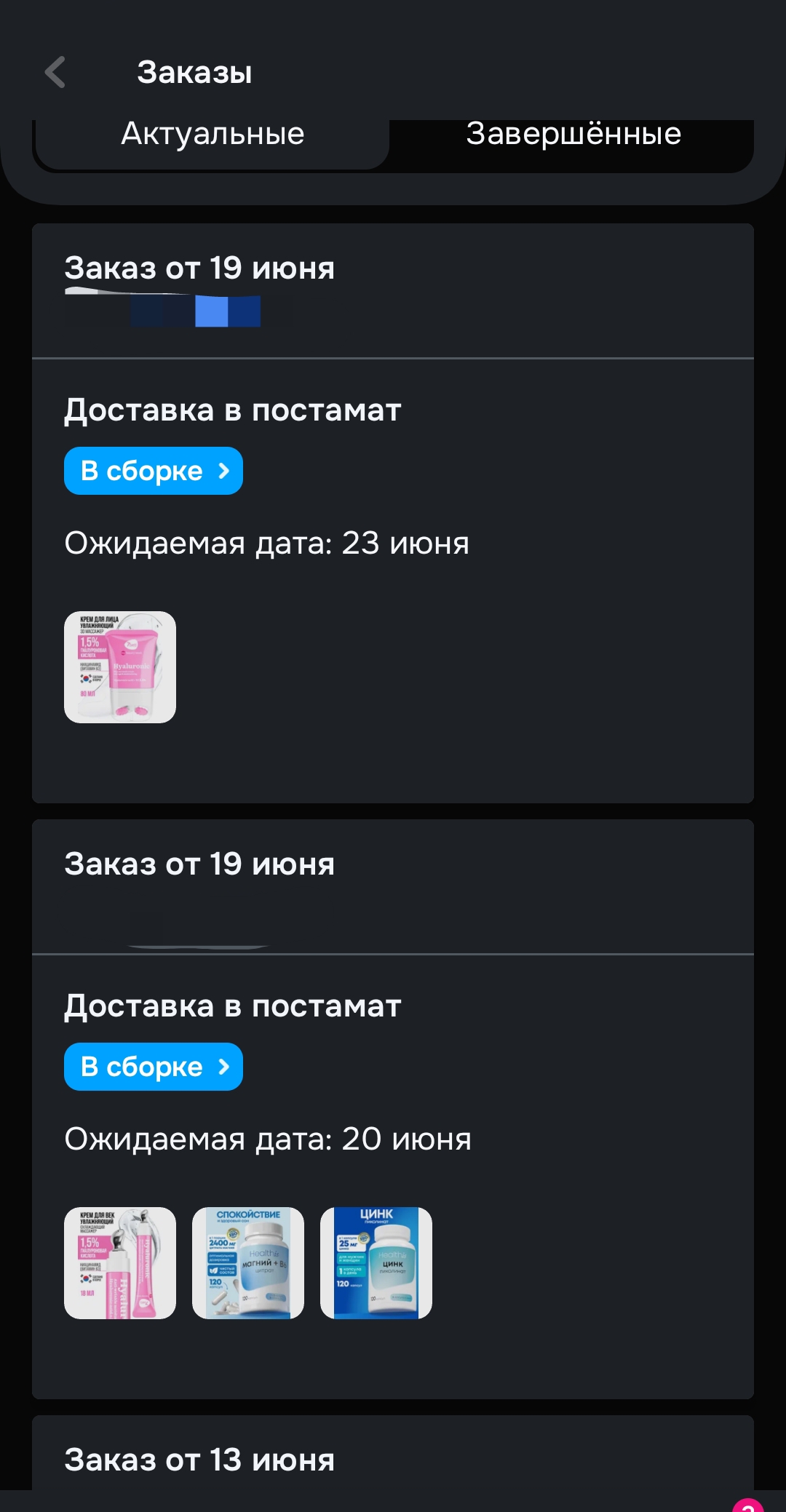Open В сборке status for the 23 июня delivery
The height and width of the screenshot is (1512, 786).
click(x=154, y=471)
